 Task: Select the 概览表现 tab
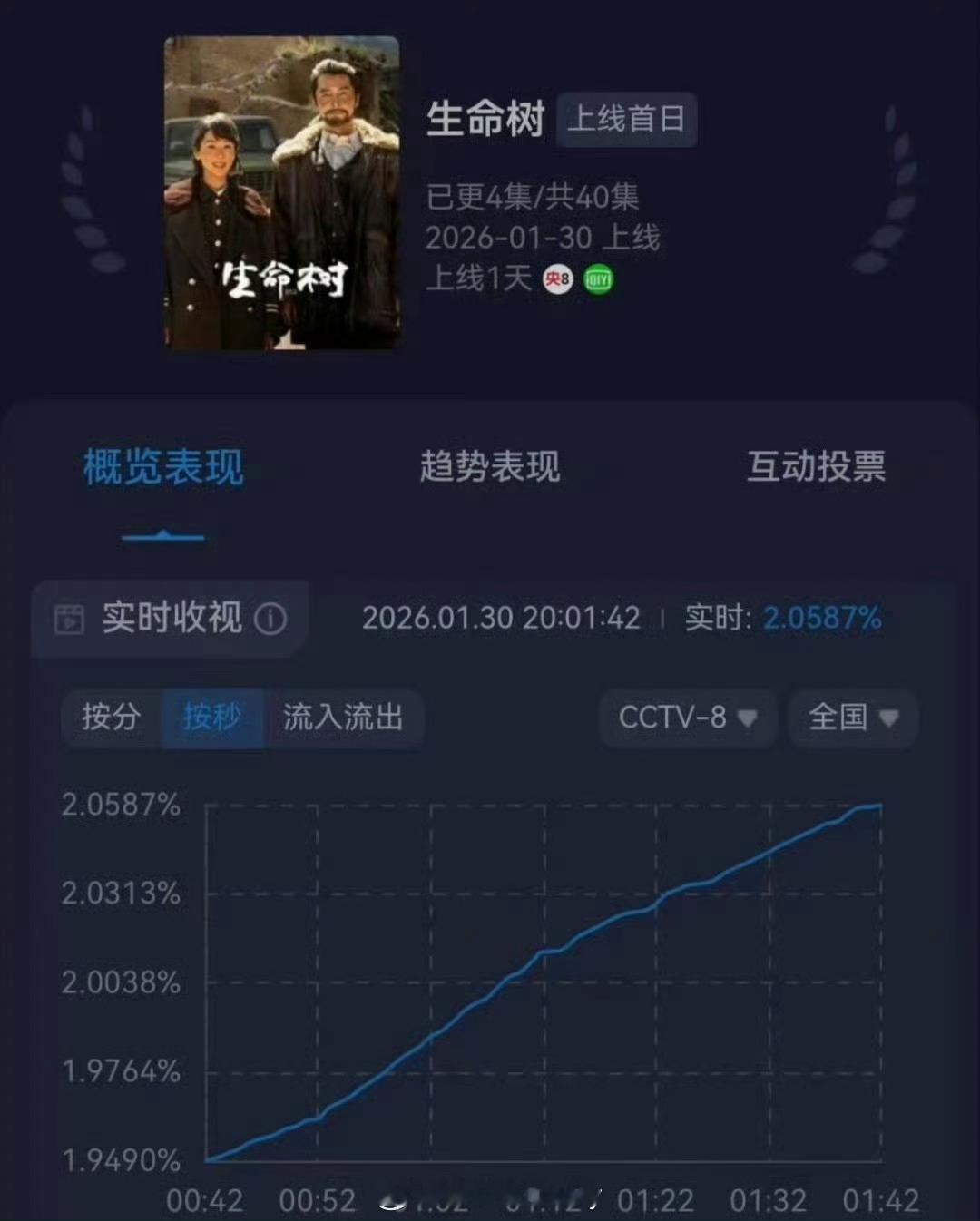(162, 467)
